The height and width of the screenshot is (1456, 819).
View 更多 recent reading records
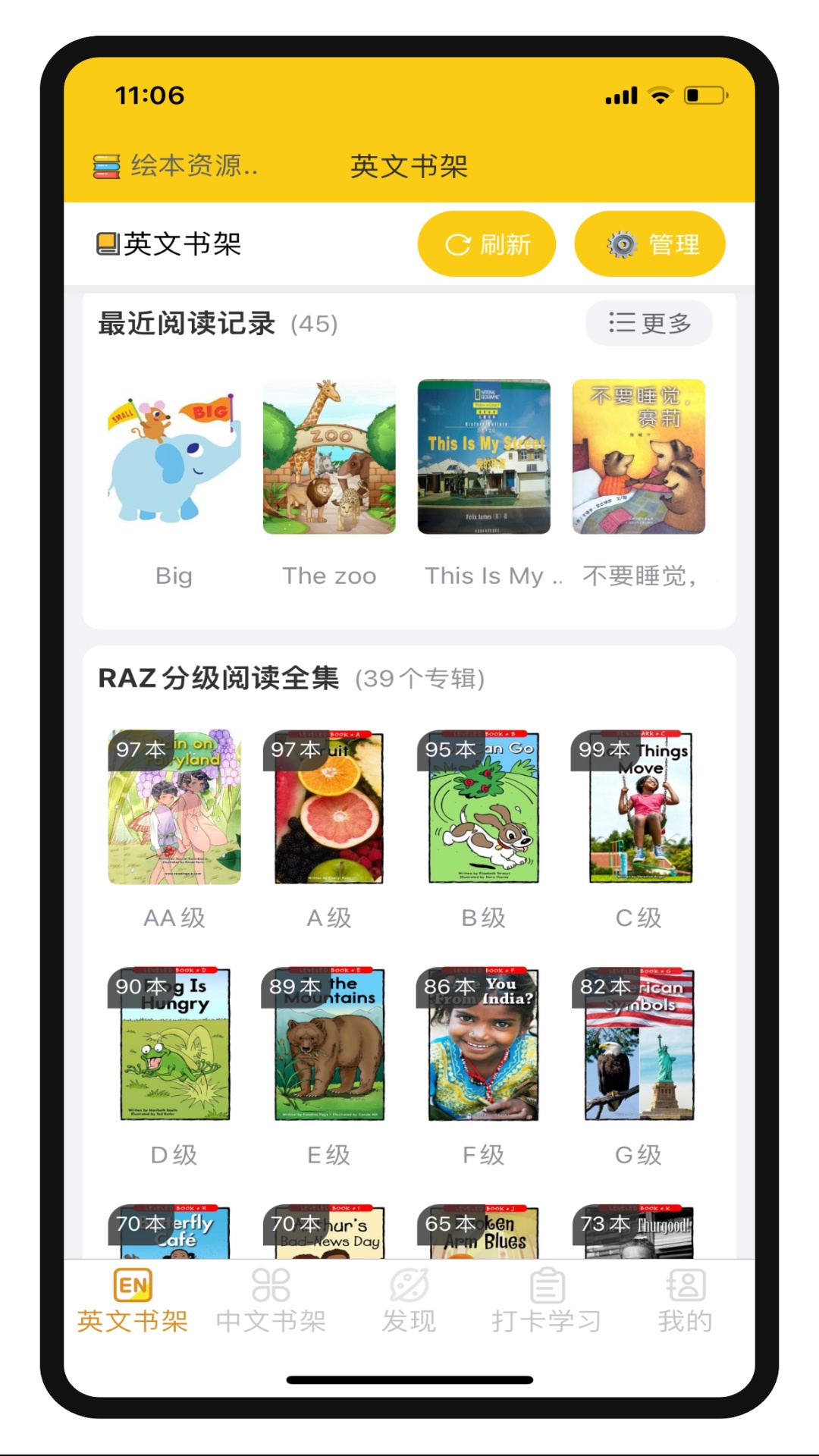(649, 323)
